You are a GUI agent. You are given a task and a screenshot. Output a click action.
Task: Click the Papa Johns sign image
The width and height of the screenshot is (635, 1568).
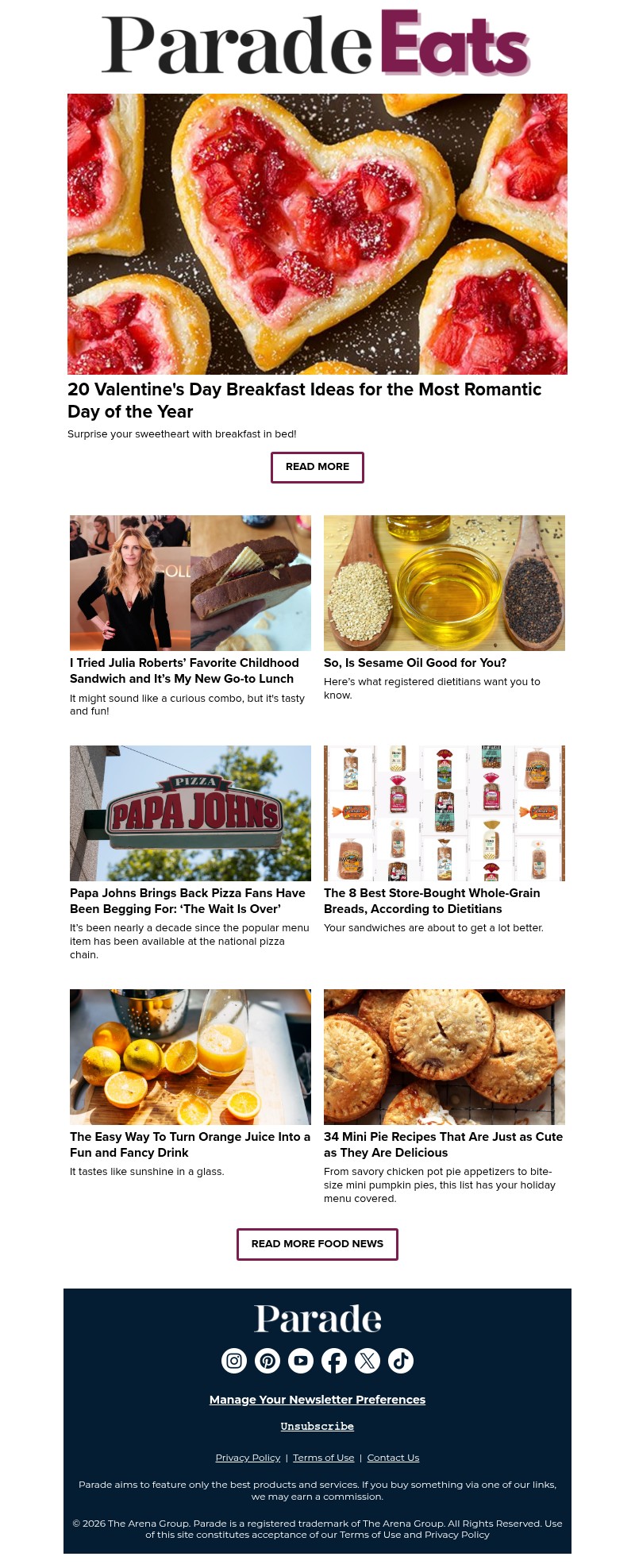(x=190, y=812)
